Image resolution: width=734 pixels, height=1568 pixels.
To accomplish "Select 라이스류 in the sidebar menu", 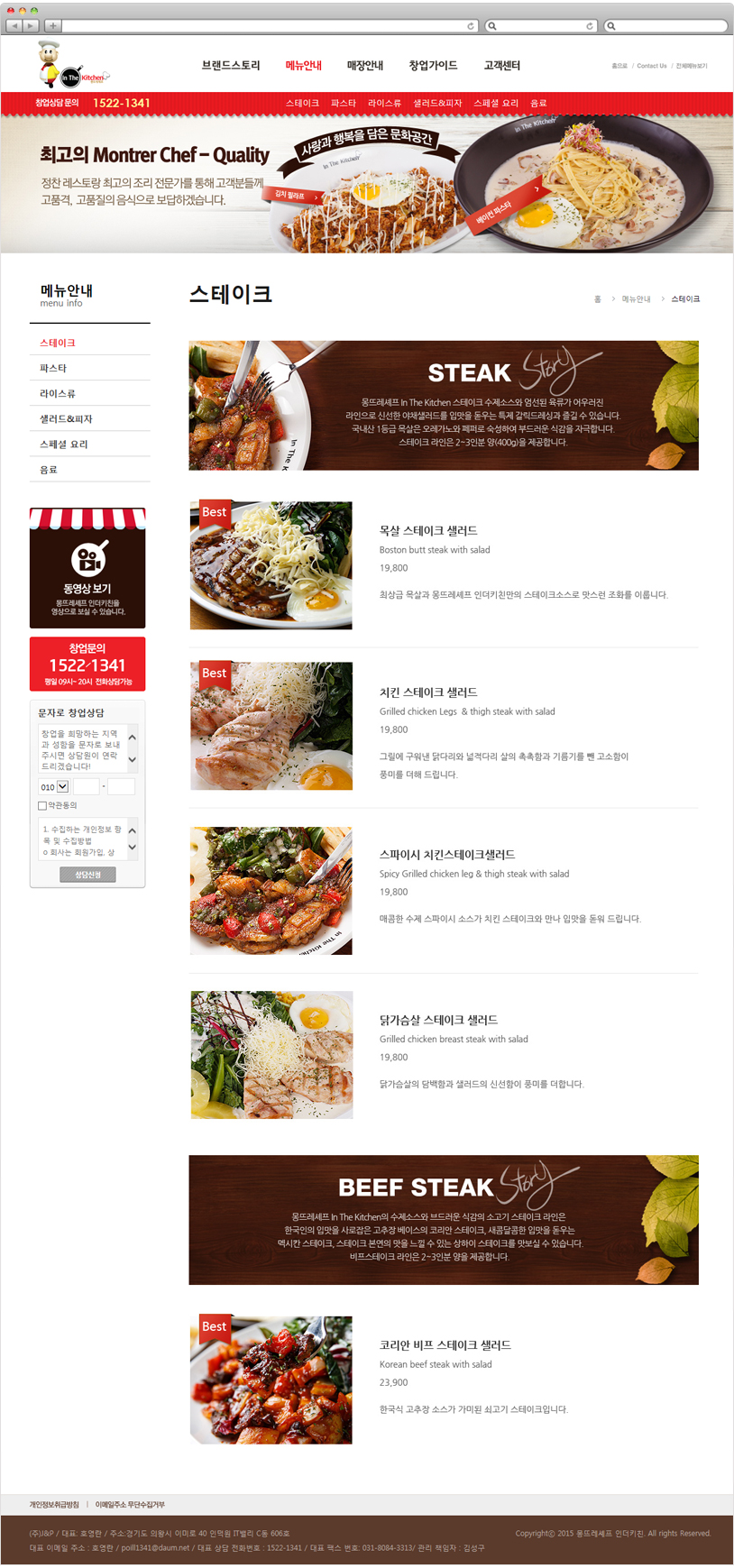I will point(58,393).
